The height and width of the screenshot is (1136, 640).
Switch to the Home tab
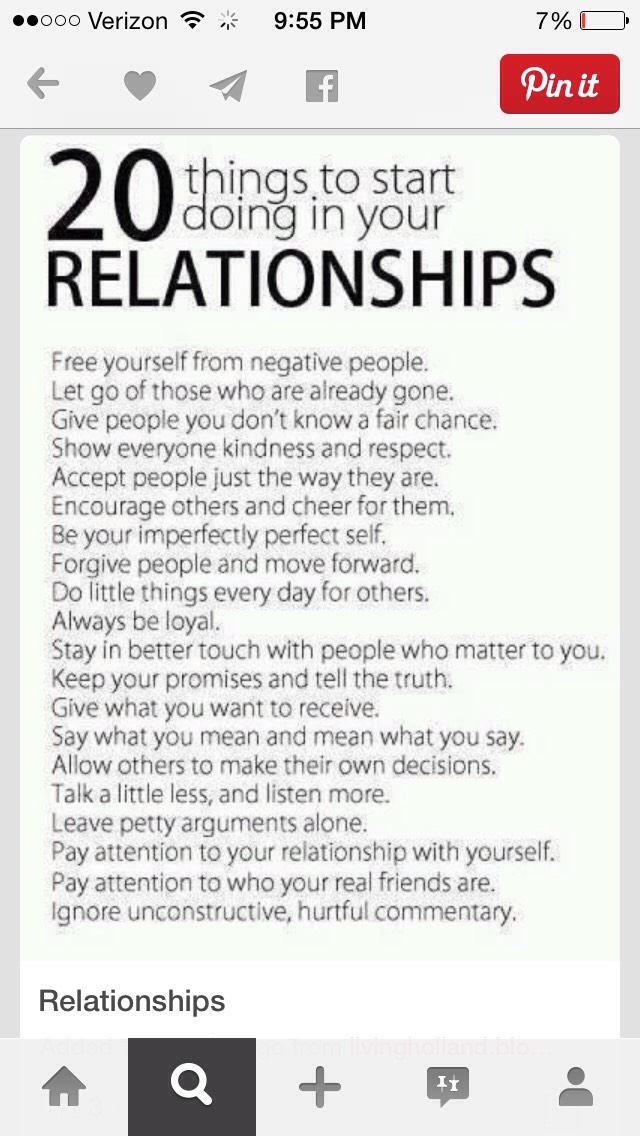tap(64, 1087)
